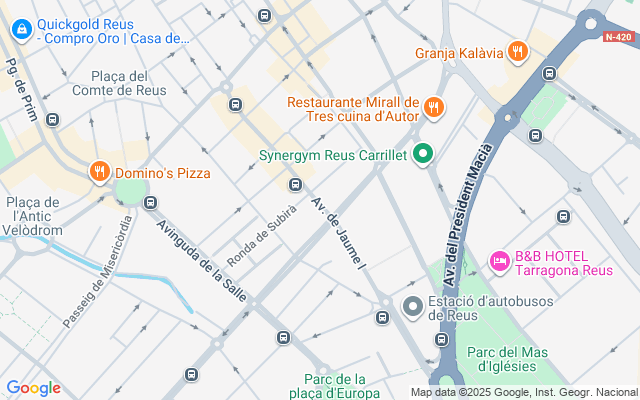Select the Granja Kalàvia restaurant pin
Screen dimensions: 640x400
[517, 52]
